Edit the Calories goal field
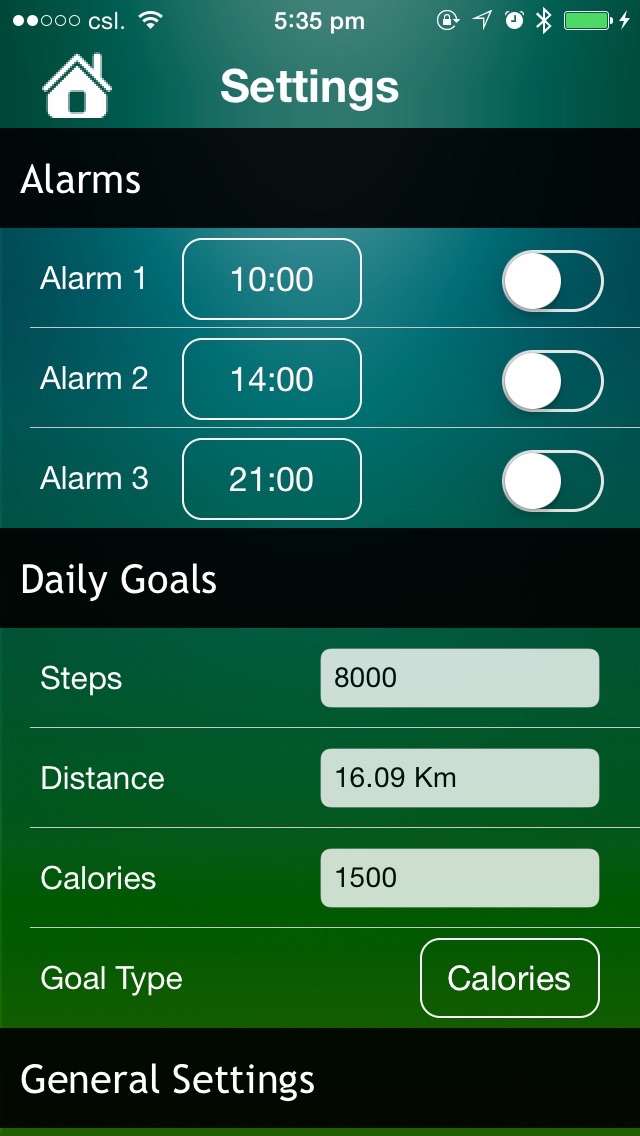This screenshot has height=1136, width=640. tap(460, 878)
